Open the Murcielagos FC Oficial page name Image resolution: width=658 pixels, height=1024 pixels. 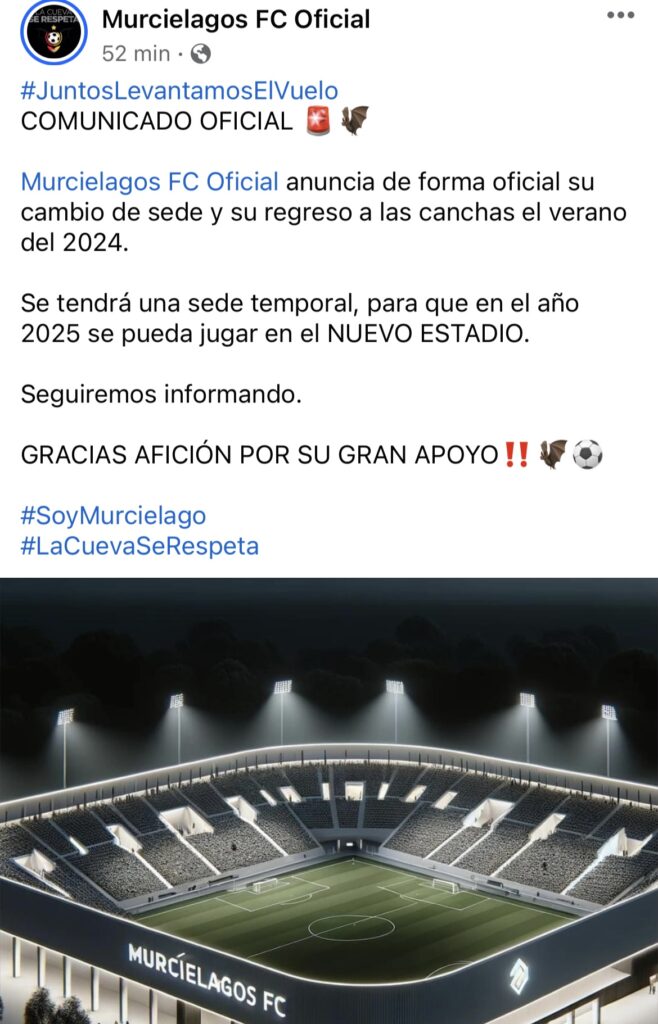point(236,19)
